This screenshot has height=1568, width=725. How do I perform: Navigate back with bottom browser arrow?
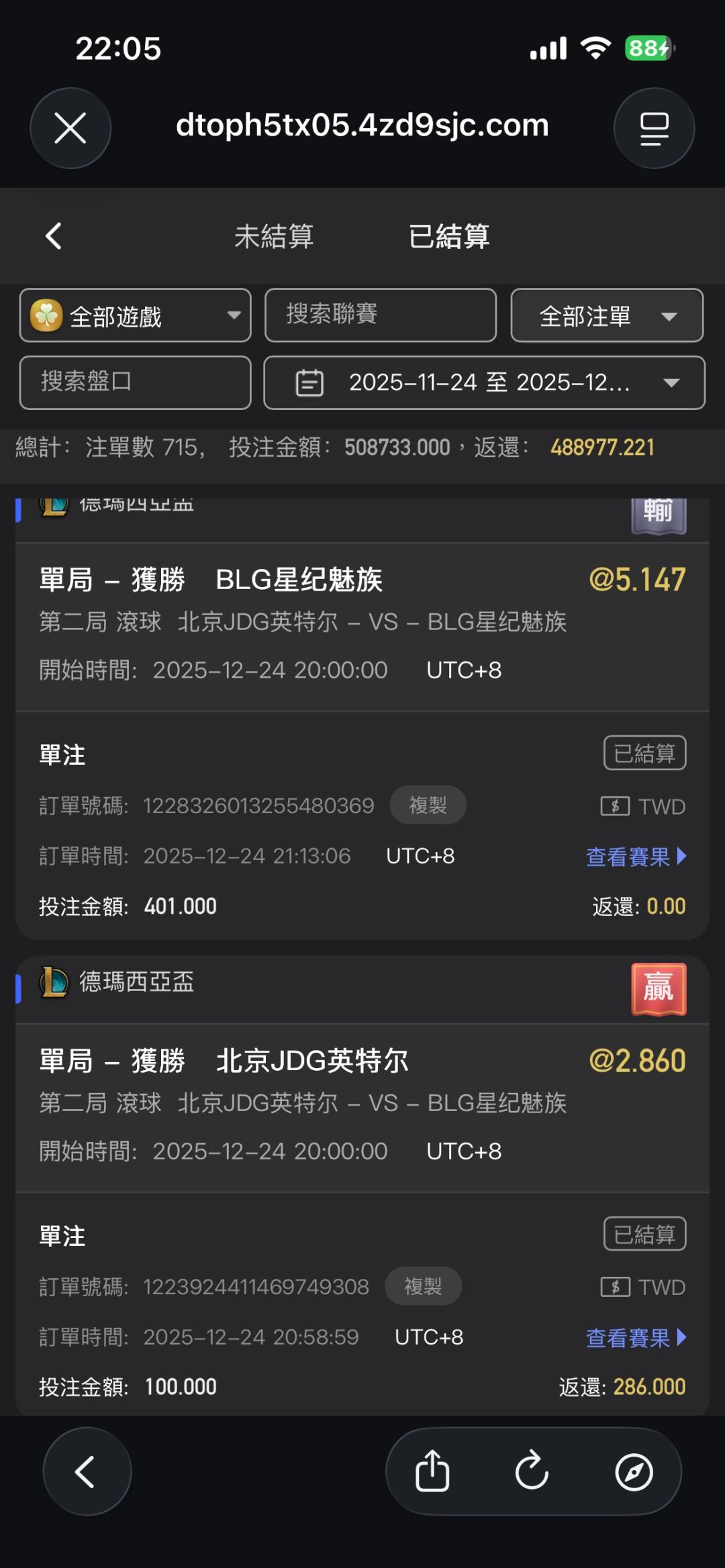click(x=87, y=1471)
